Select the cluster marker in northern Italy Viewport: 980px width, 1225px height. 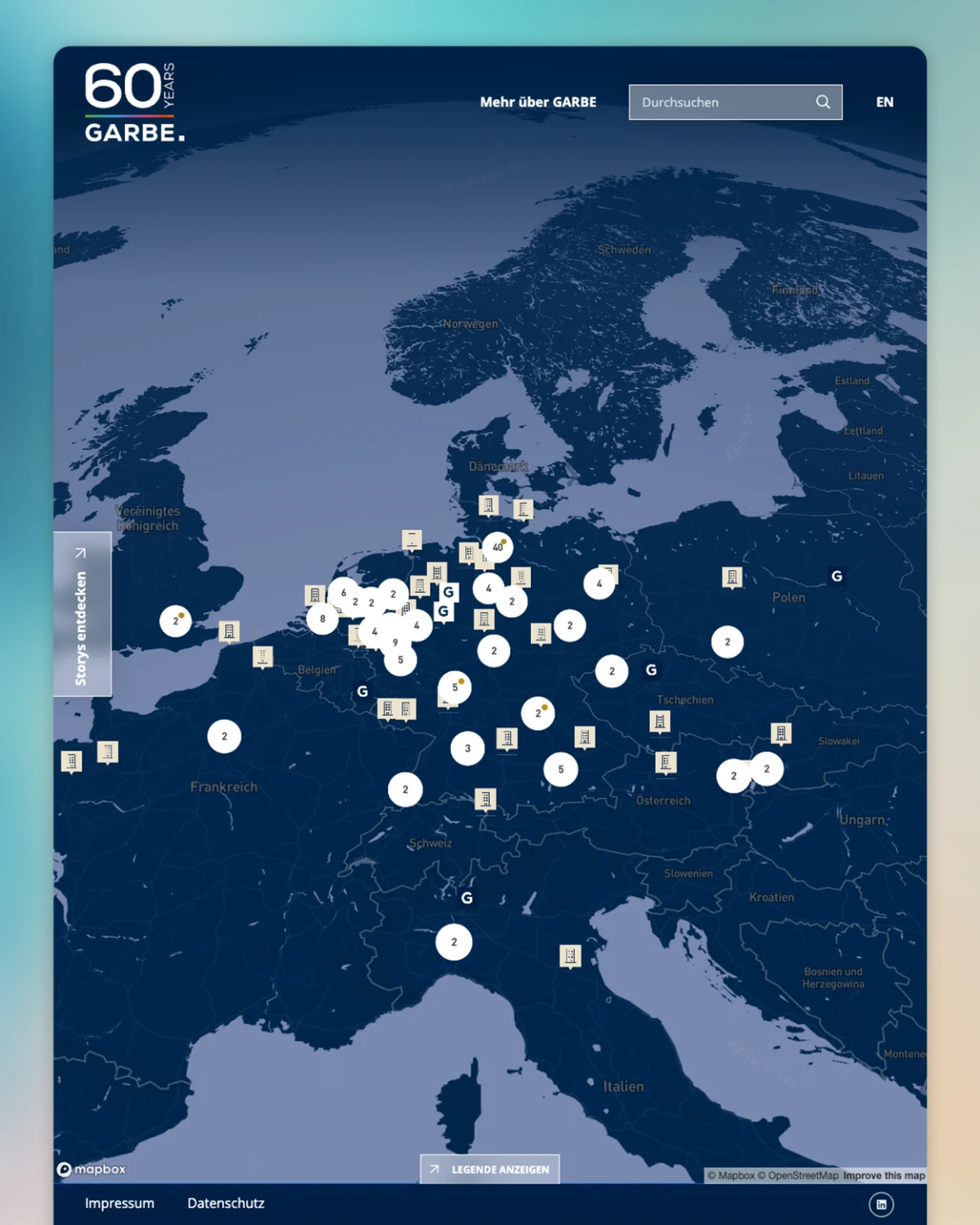(453, 942)
